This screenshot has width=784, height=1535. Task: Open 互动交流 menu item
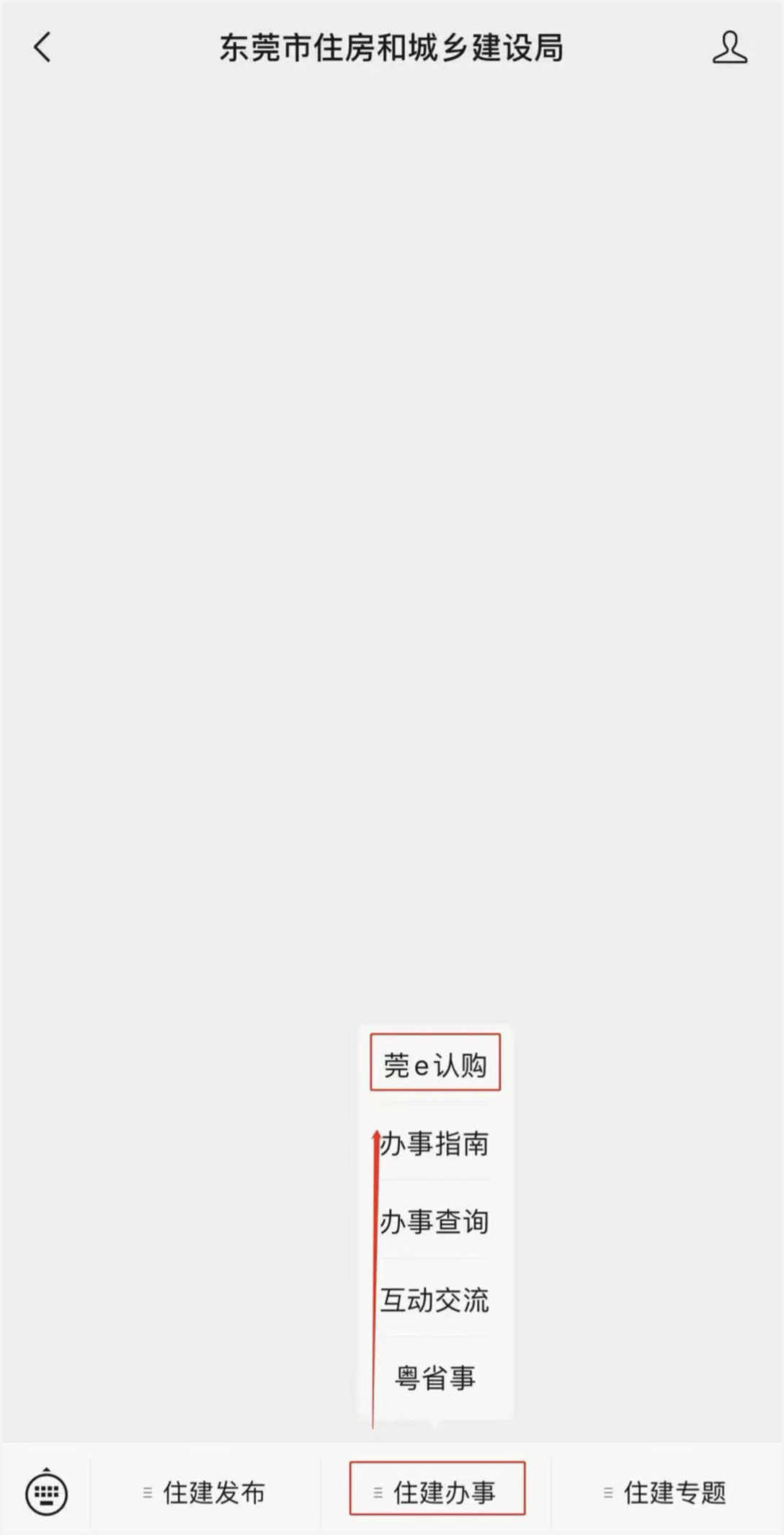point(435,1300)
